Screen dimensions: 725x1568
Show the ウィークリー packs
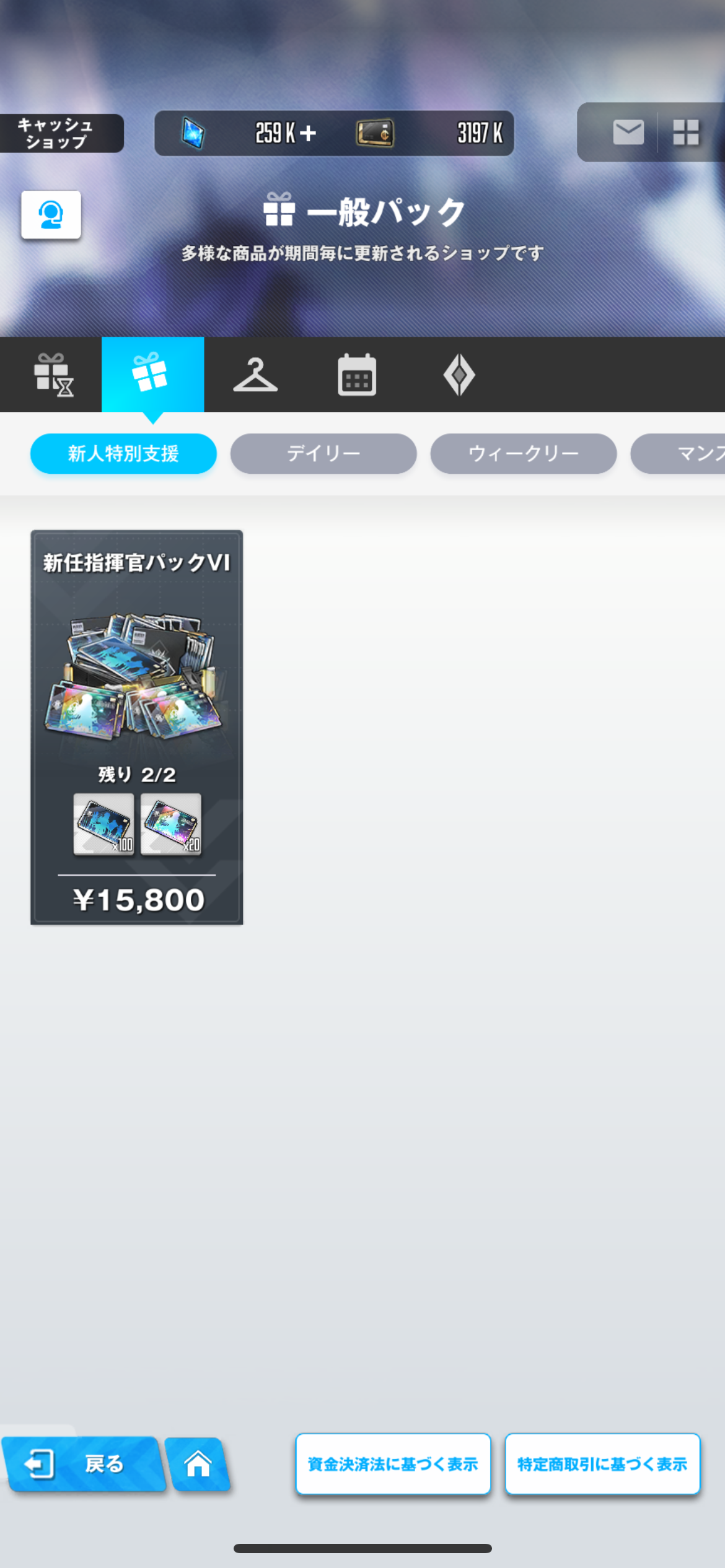coord(523,453)
